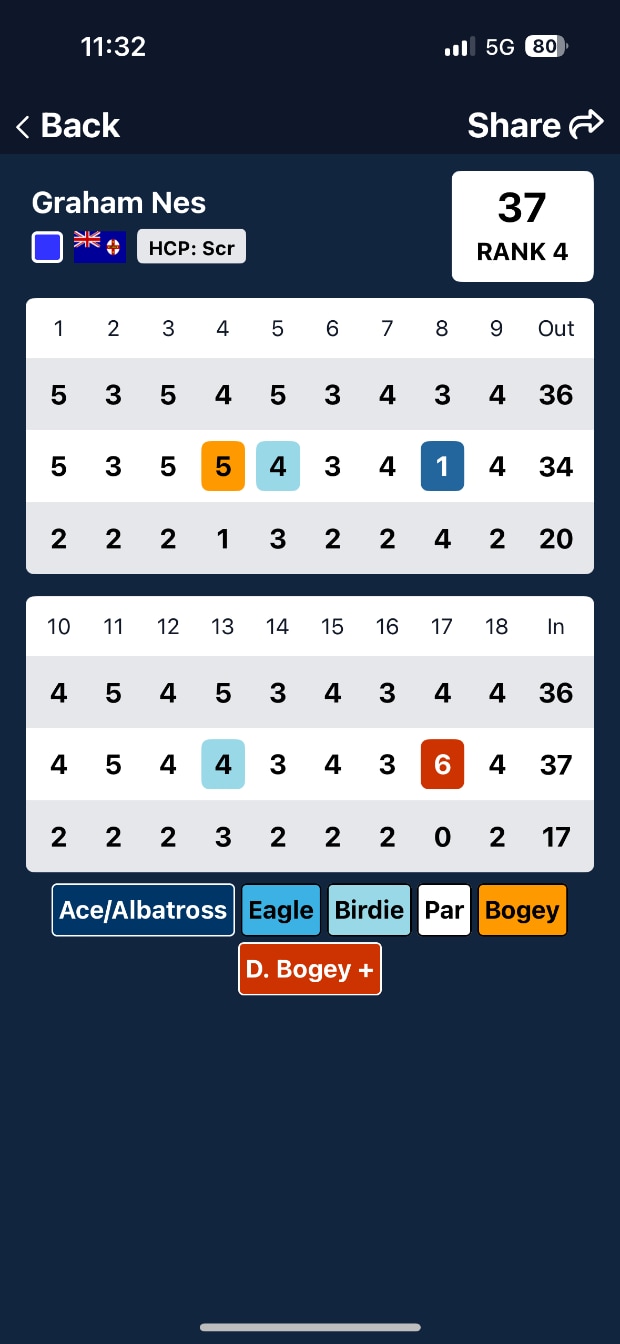
Task: Share Graham Nes's scorecard
Action: pos(535,125)
